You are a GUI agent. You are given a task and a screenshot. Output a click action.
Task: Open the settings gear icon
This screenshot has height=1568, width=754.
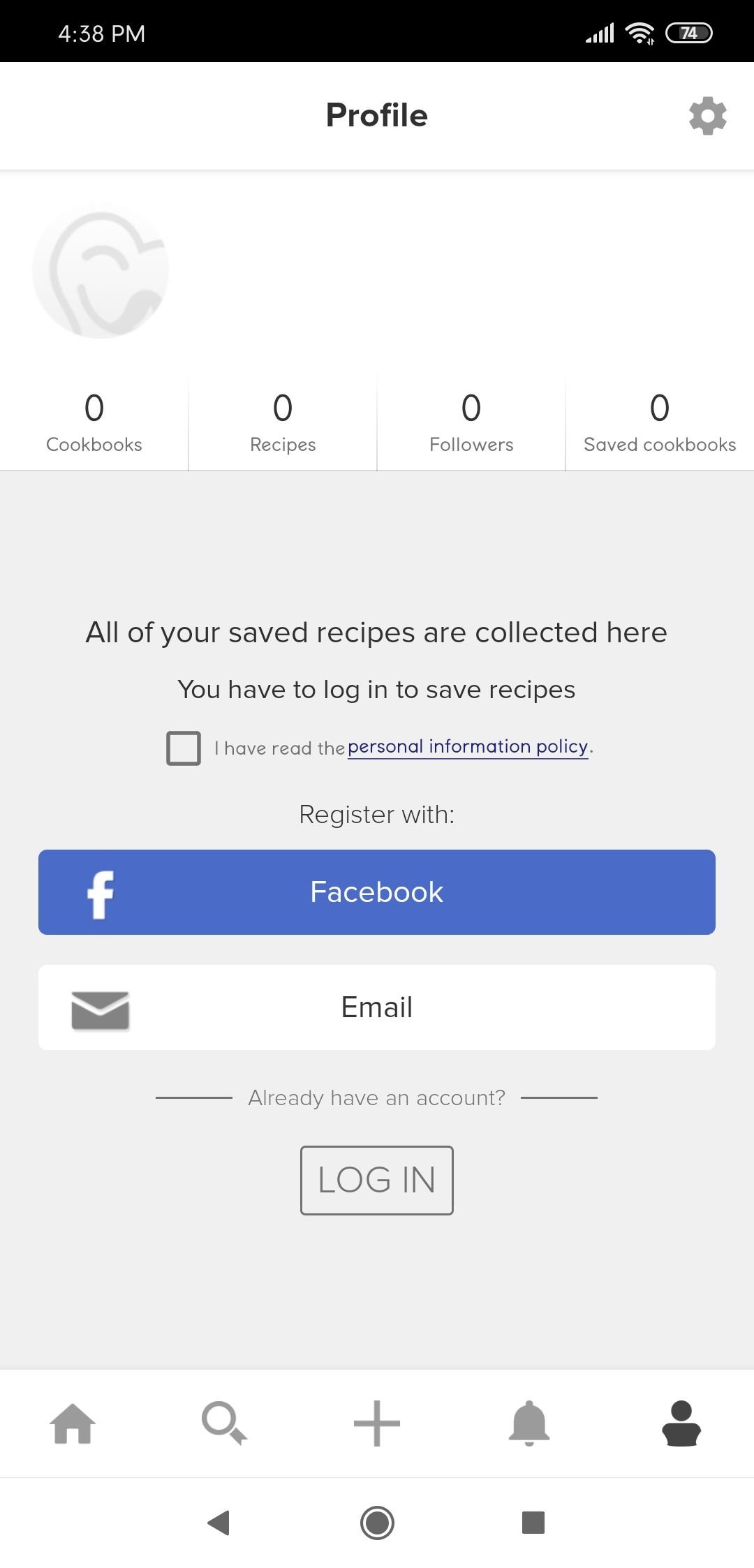pos(707,116)
